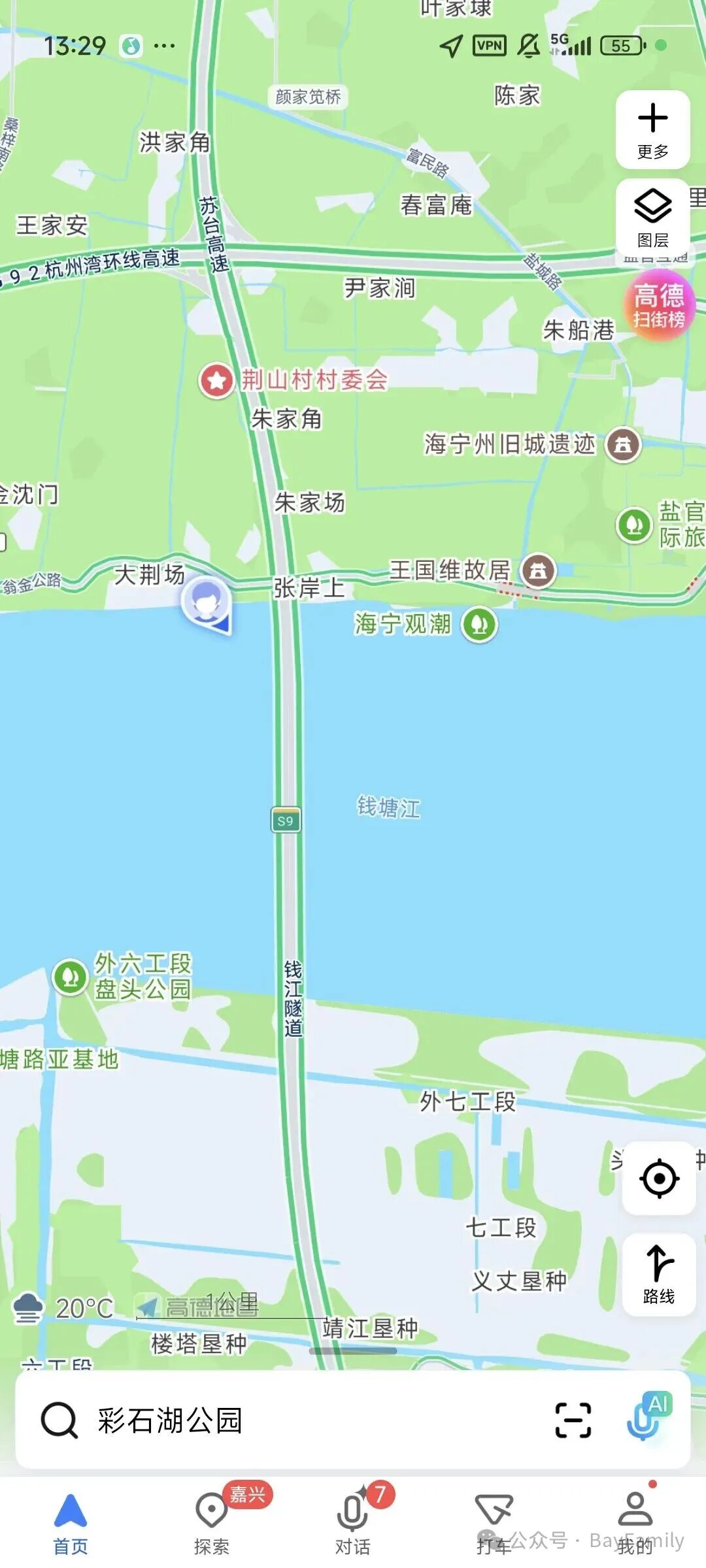This screenshot has width=706, height=1568.
Task: Open the 海宁观潮 map marker
Action: pyautogui.click(x=480, y=624)
